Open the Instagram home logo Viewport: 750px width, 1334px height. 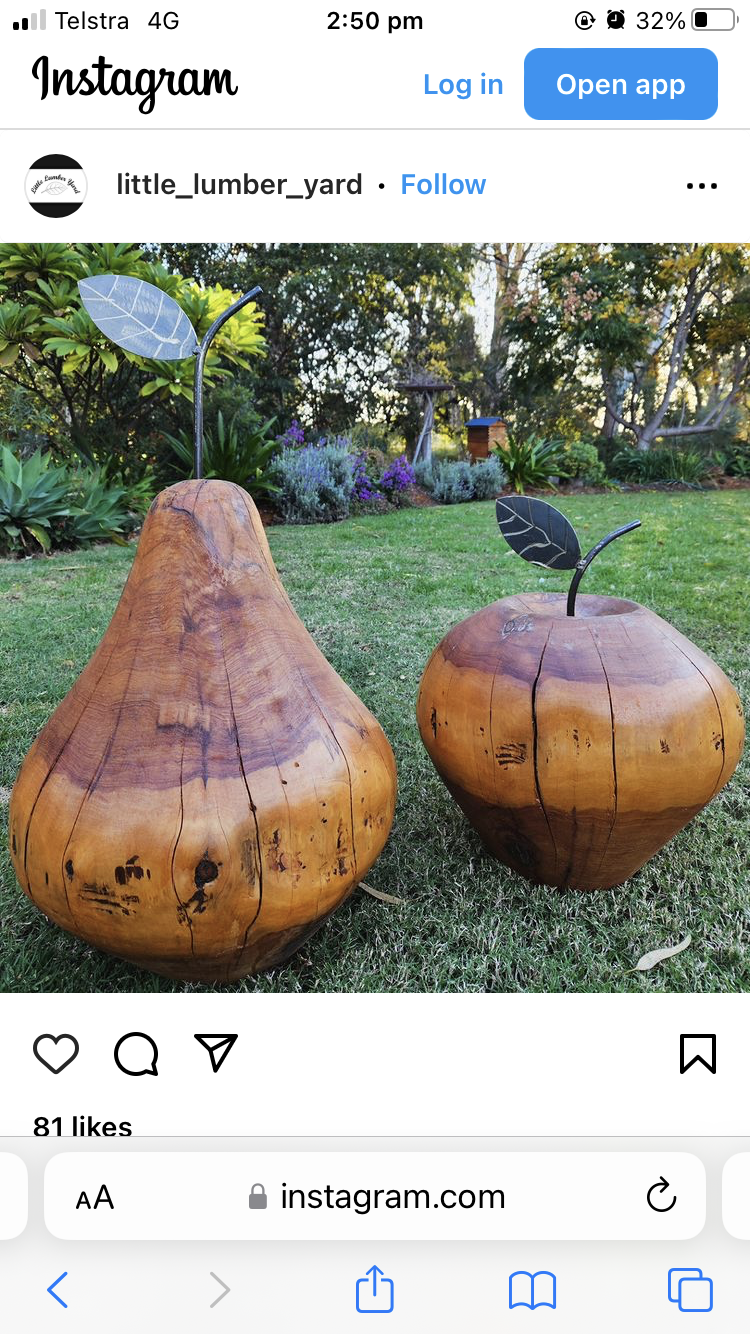(x=135, y=83)
